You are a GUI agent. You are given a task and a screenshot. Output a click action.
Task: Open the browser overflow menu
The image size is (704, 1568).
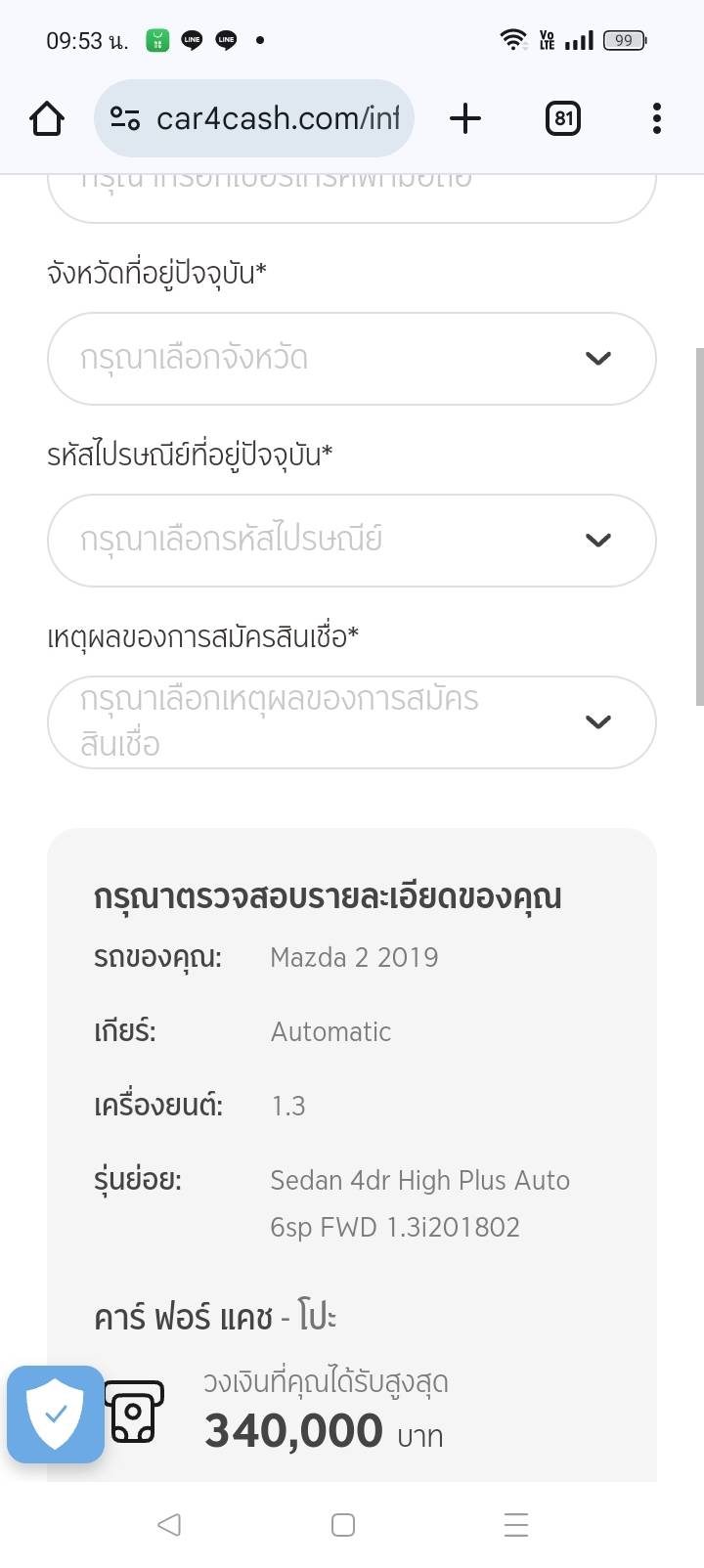pos(656,119)
